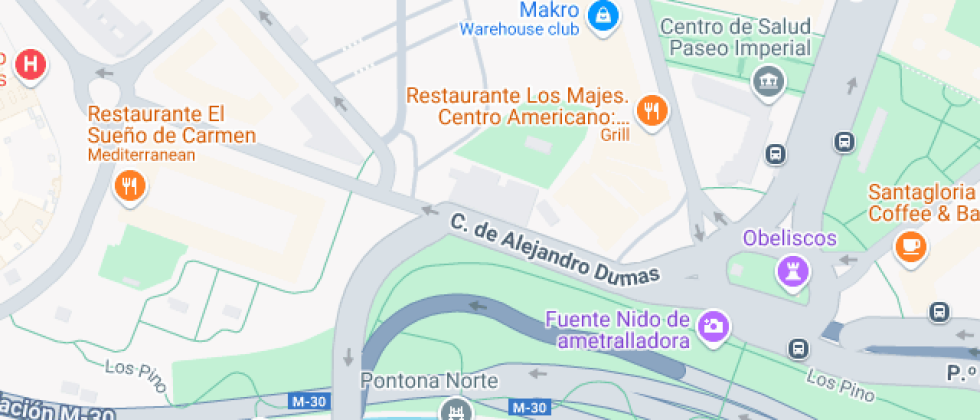Image resolution: width=980 pixels, height=420 pixels.
Task: Select the Pontona Norte marker
Action: [456, 409]
